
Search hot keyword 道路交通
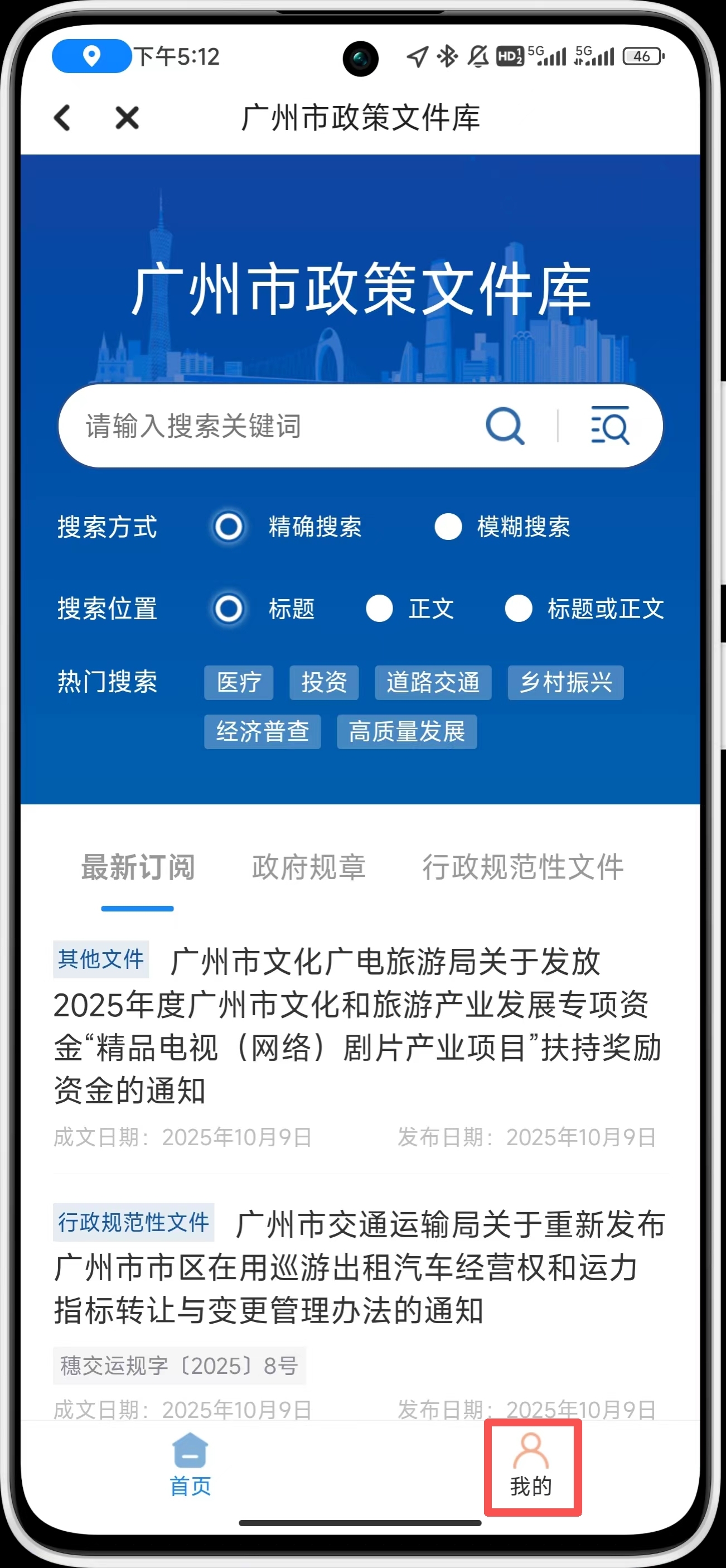433,682
